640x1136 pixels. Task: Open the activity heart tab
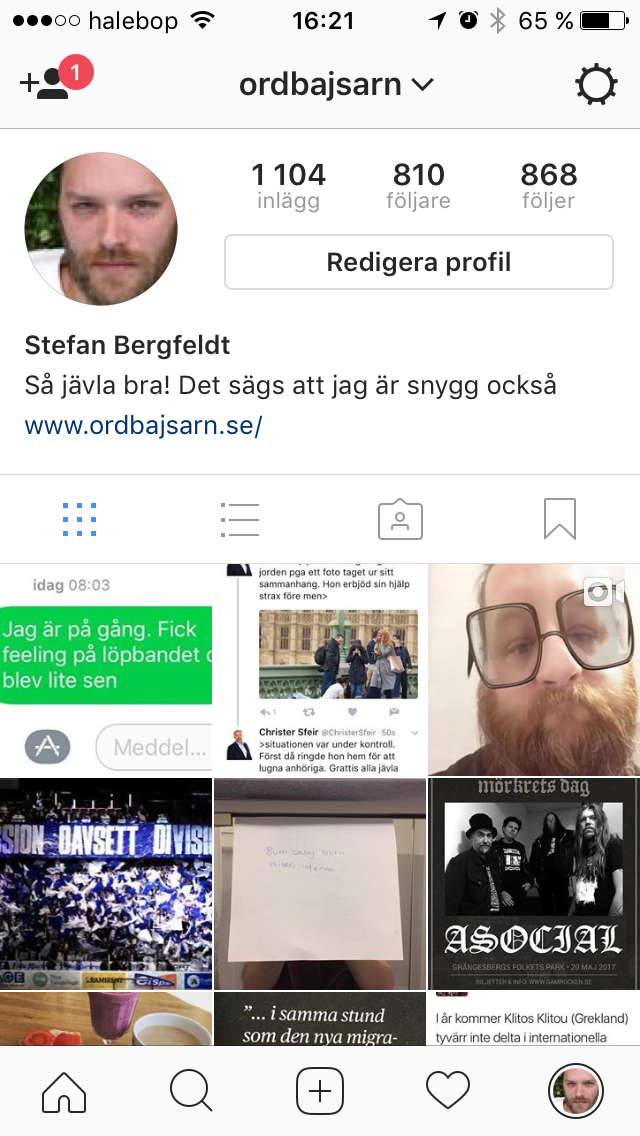coord(447,1091)
